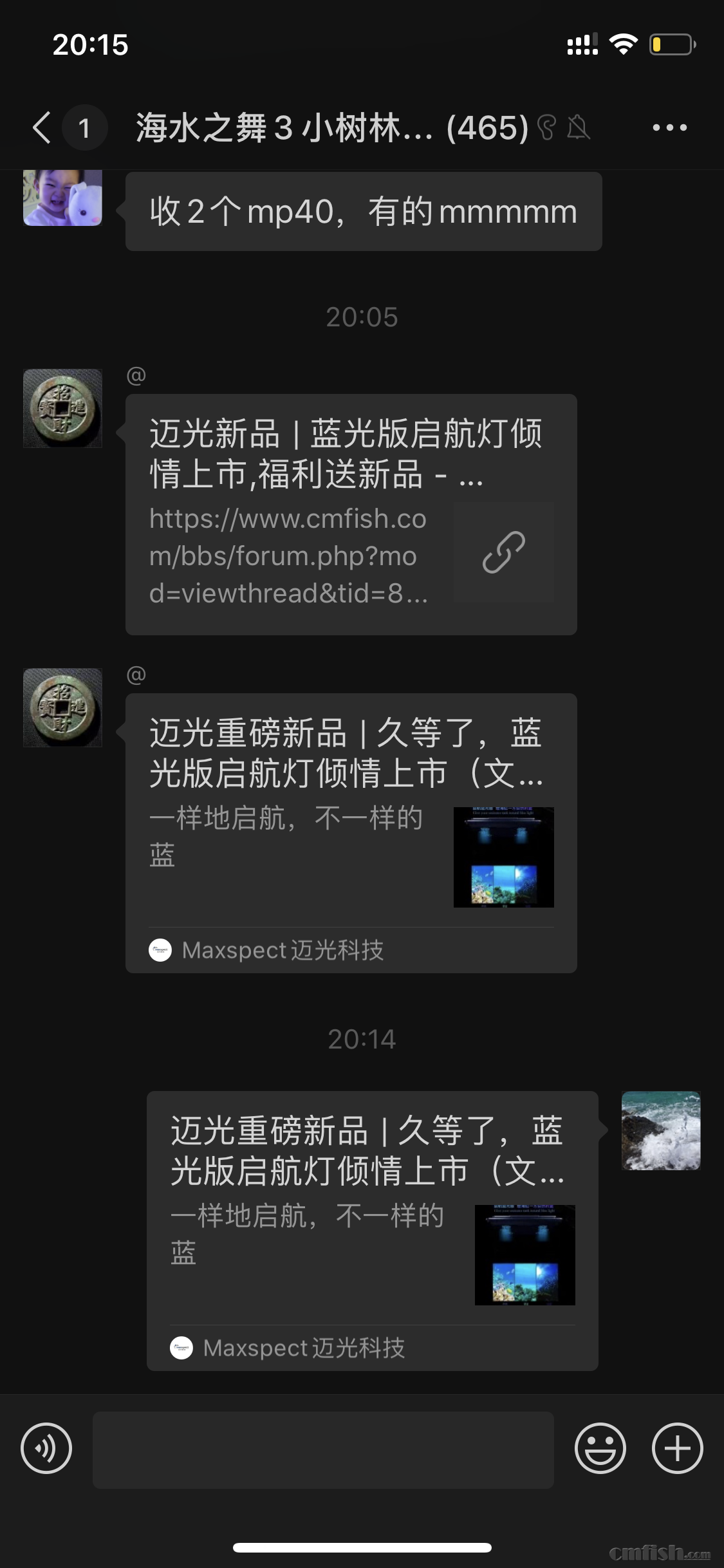
Task: Open the plus attachments menu
Action: point(677,1449)
